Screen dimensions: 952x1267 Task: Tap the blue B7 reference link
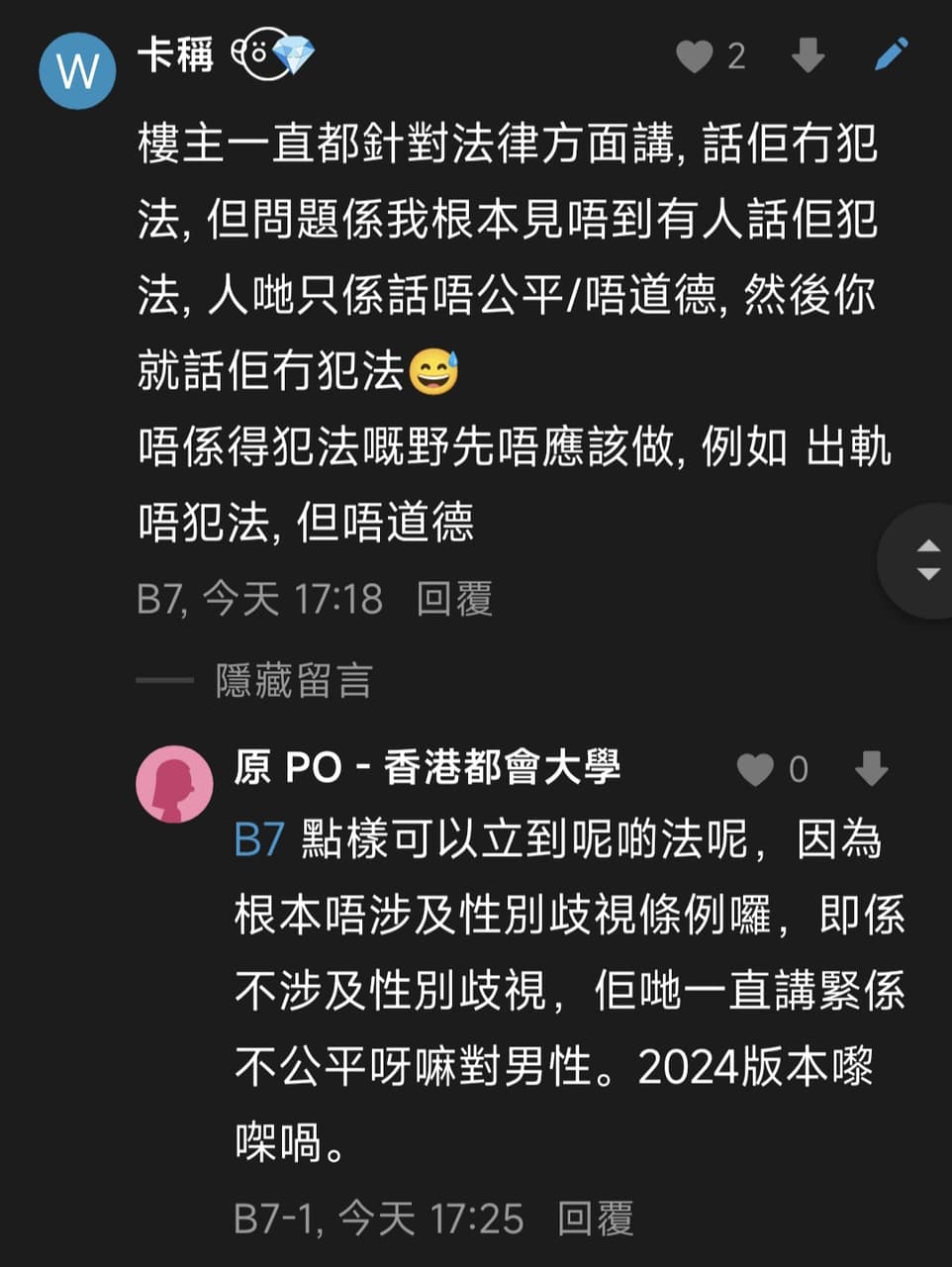tap(259, 840)
